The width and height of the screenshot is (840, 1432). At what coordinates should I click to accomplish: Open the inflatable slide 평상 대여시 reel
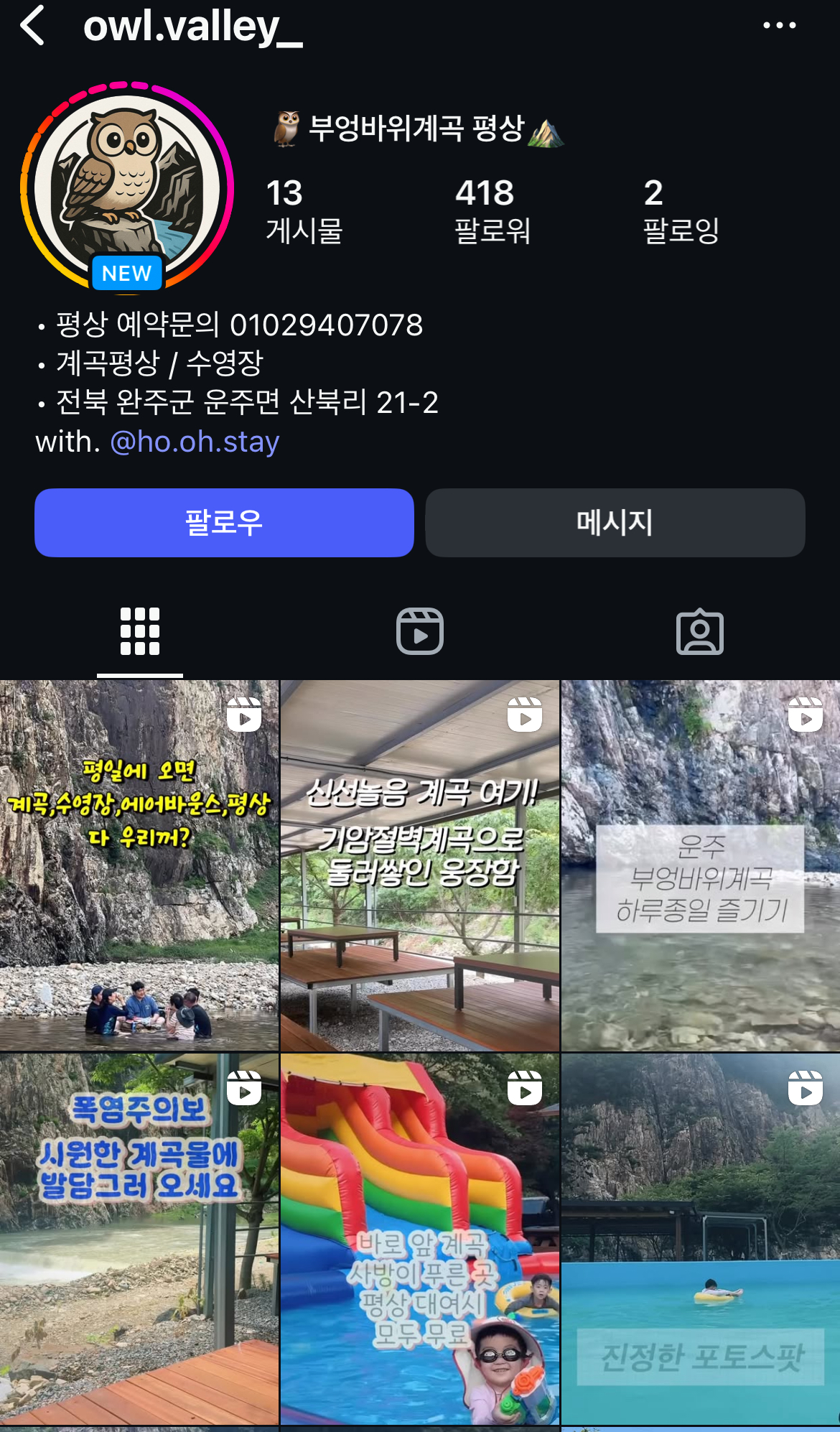pyautogui.click(x=420, y=1239)
